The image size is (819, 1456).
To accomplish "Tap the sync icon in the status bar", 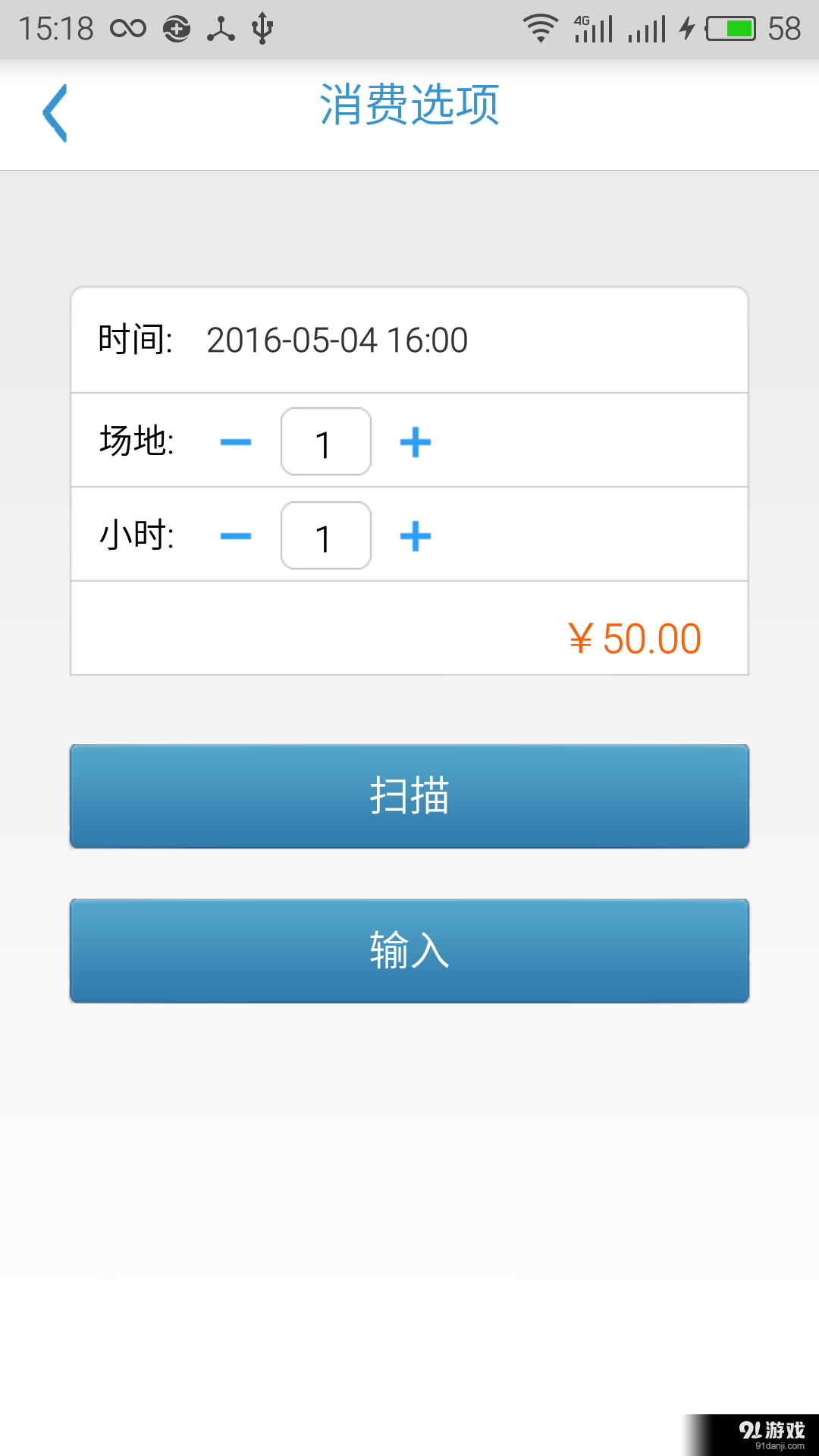I will coord(175,27).
